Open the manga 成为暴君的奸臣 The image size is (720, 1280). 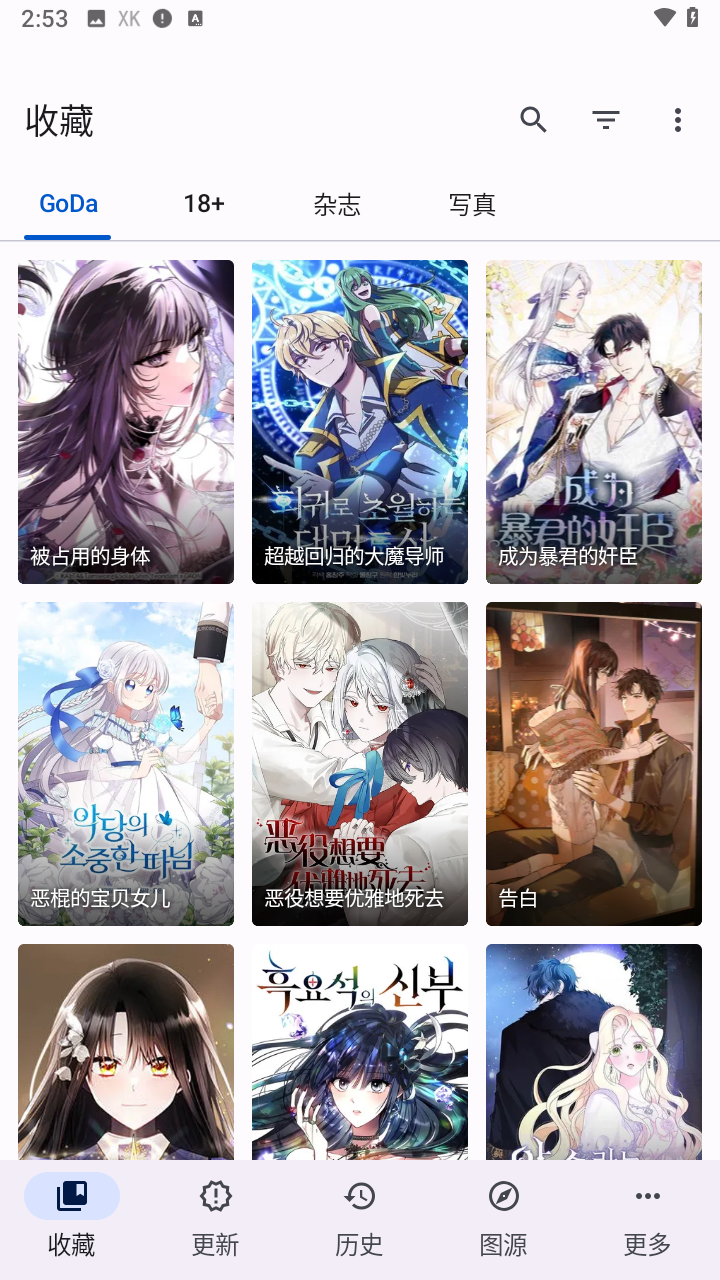[594, 422]
